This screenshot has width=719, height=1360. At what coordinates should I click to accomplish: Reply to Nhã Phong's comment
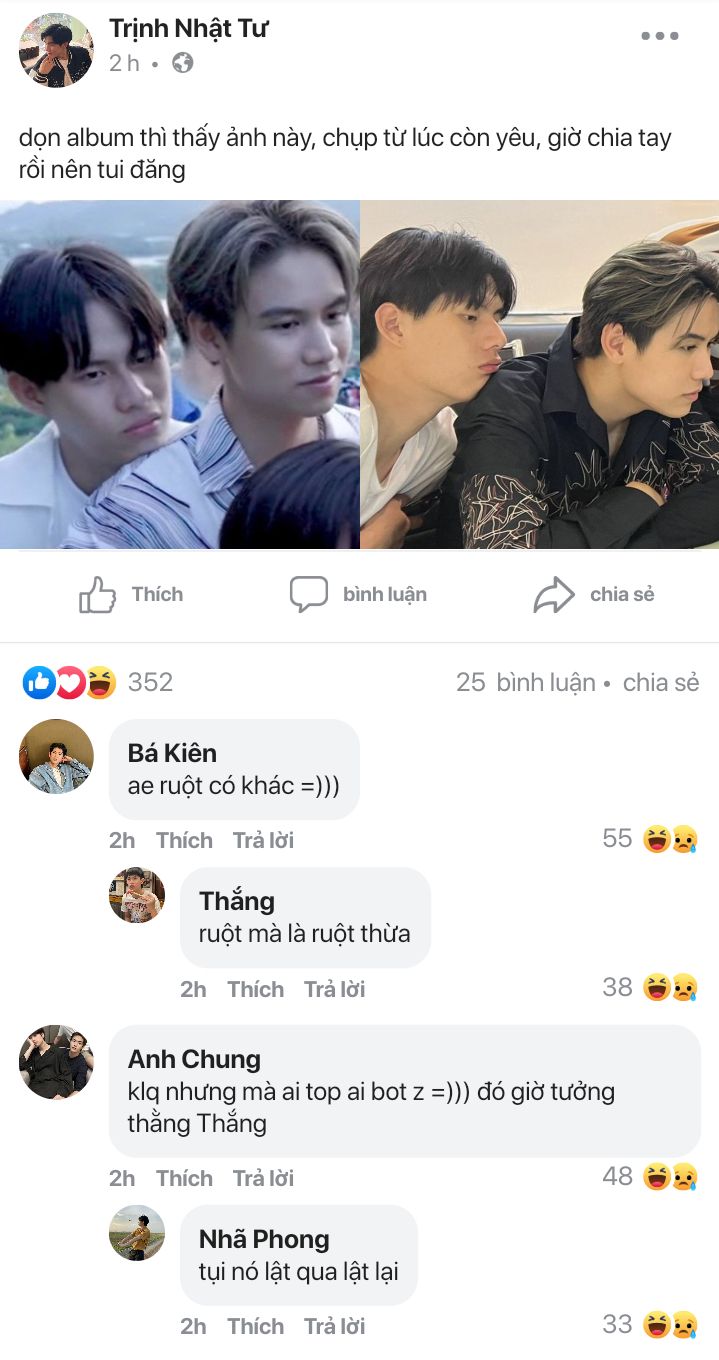pyautogui.click(x=334, y=1326)
